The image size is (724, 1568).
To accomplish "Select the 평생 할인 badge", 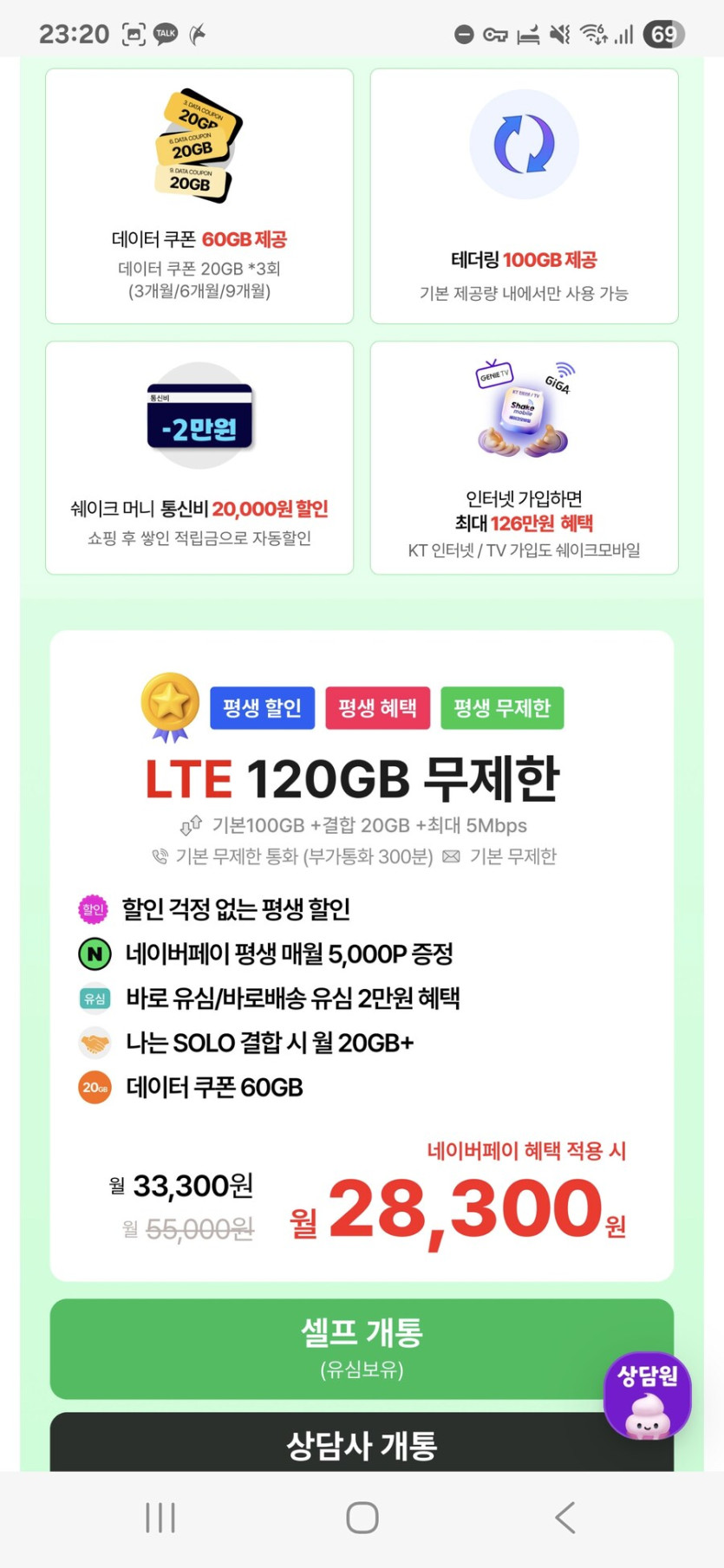I will 263,707.
